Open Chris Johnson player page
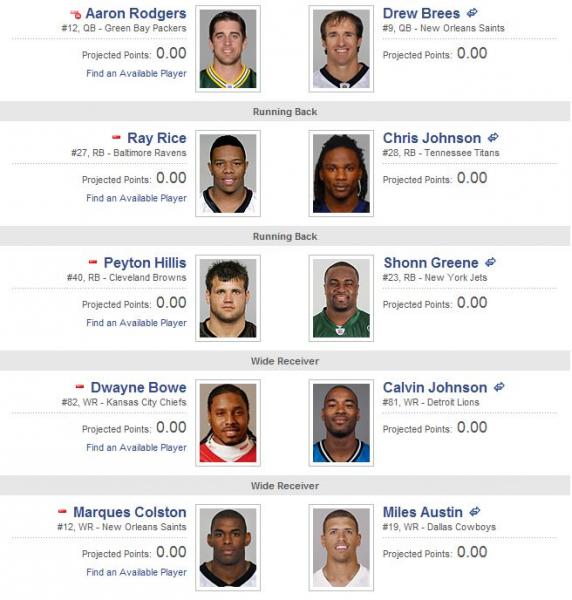This screenshot has width=572, height=600. (x=432, y=138)
